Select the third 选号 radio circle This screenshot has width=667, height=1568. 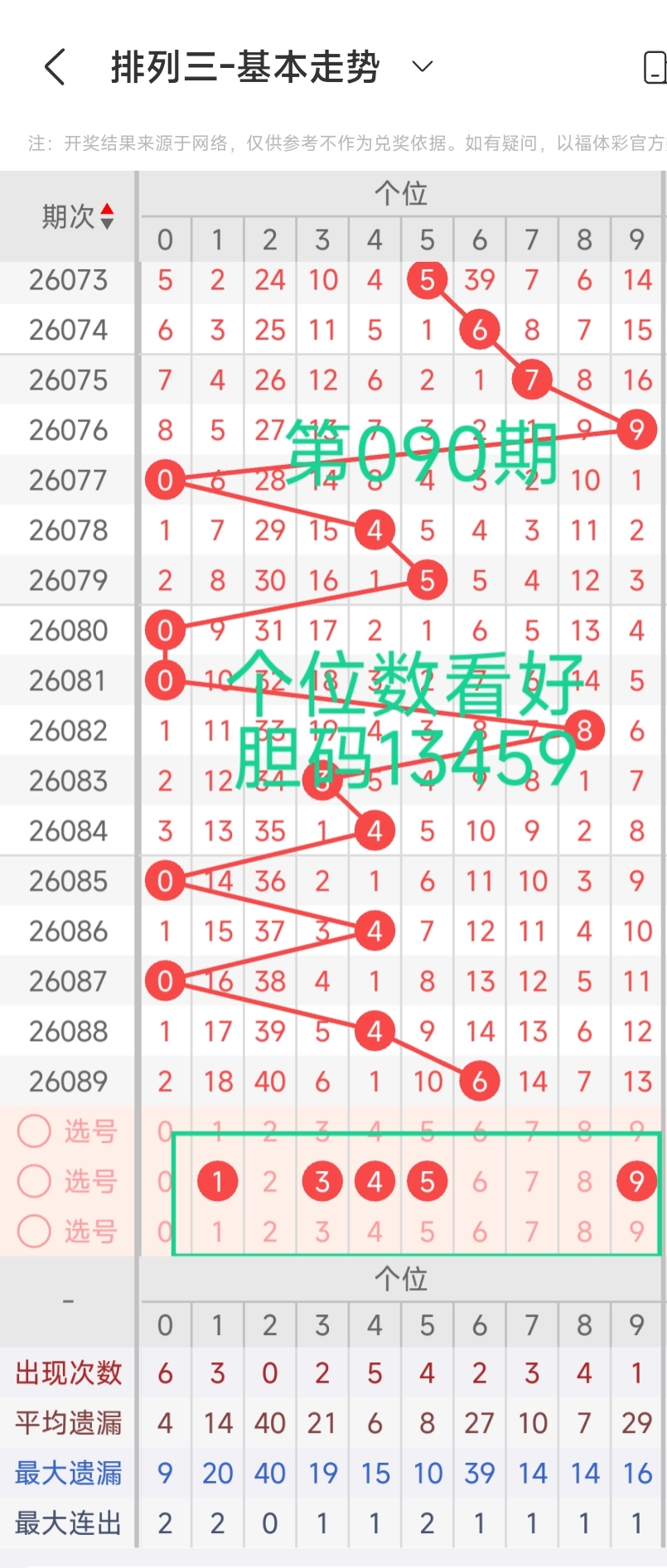point(34,1232)
